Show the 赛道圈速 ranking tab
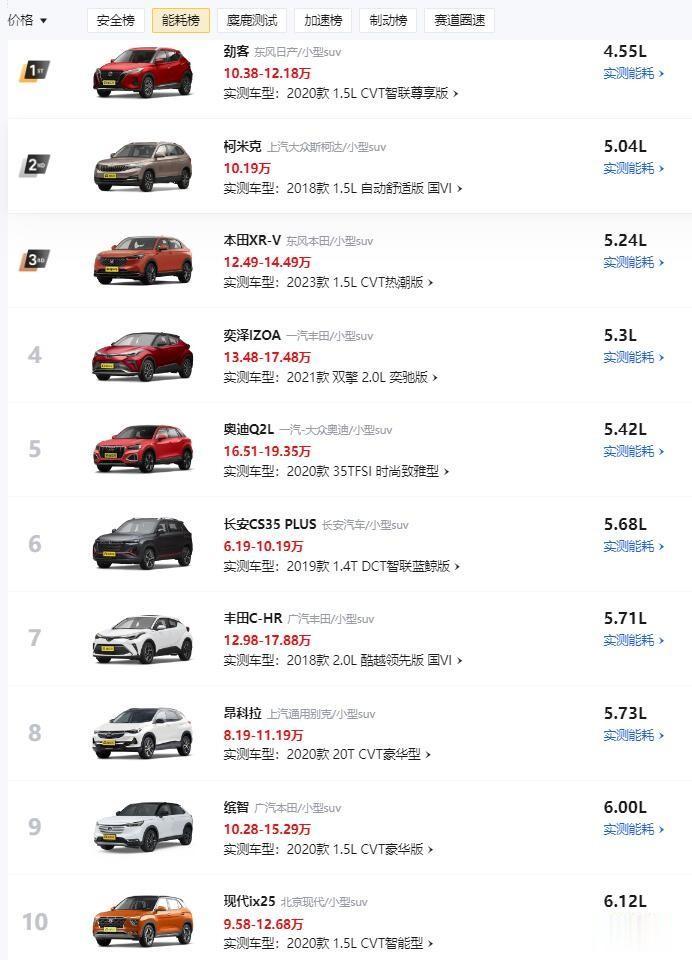Viewport: 692px width, 960px height. (x=459, y=20)
